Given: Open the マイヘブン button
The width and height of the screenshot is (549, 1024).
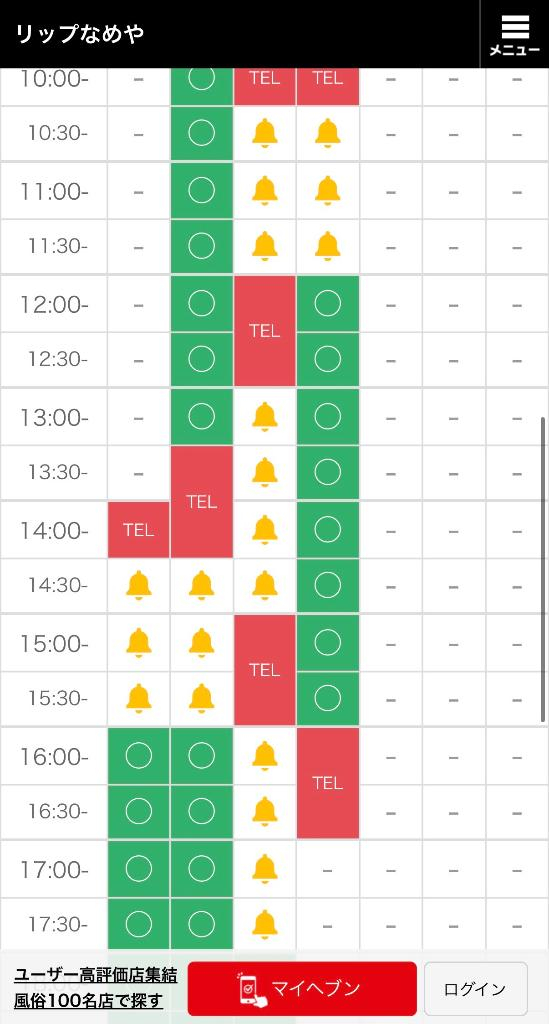Looking at the screenshot, I should [302, 988].
